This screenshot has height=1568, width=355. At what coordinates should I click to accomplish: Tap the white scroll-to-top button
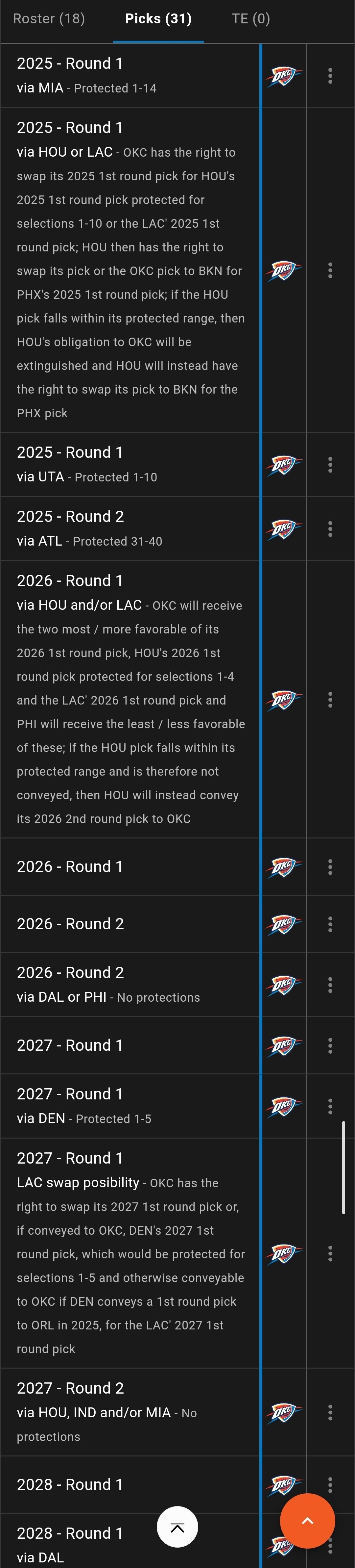177,1527
